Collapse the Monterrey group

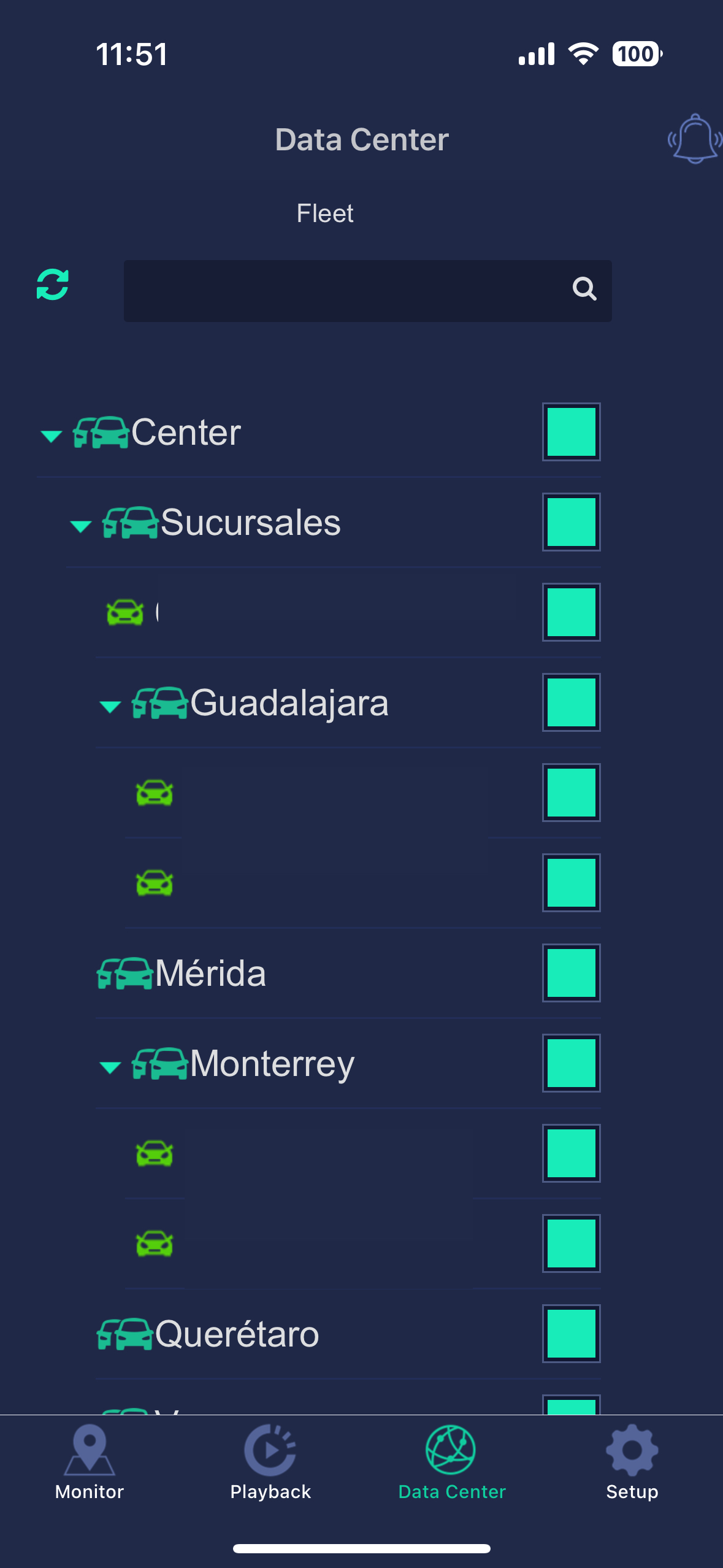coord(110,1067)
